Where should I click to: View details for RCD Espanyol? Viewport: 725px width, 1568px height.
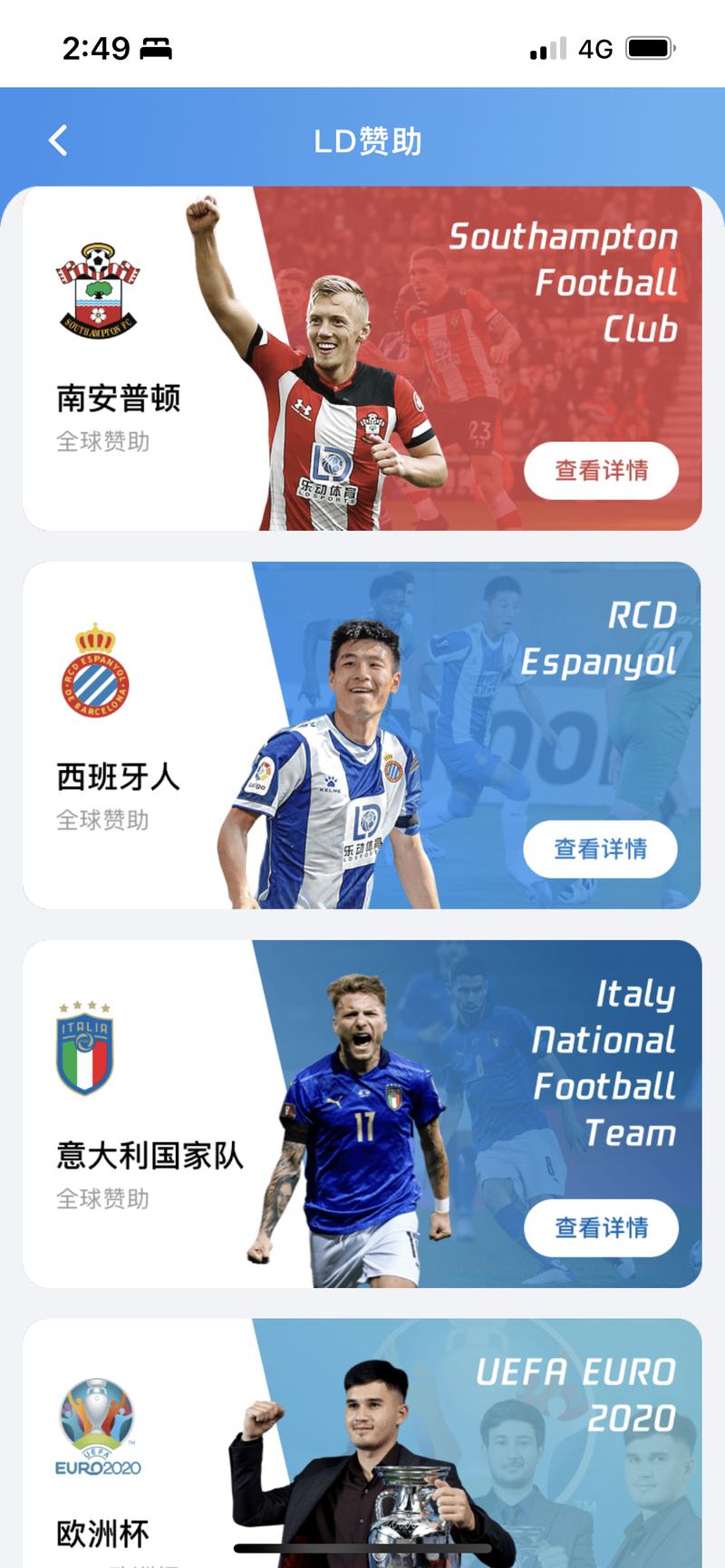(x=600, y=849)
